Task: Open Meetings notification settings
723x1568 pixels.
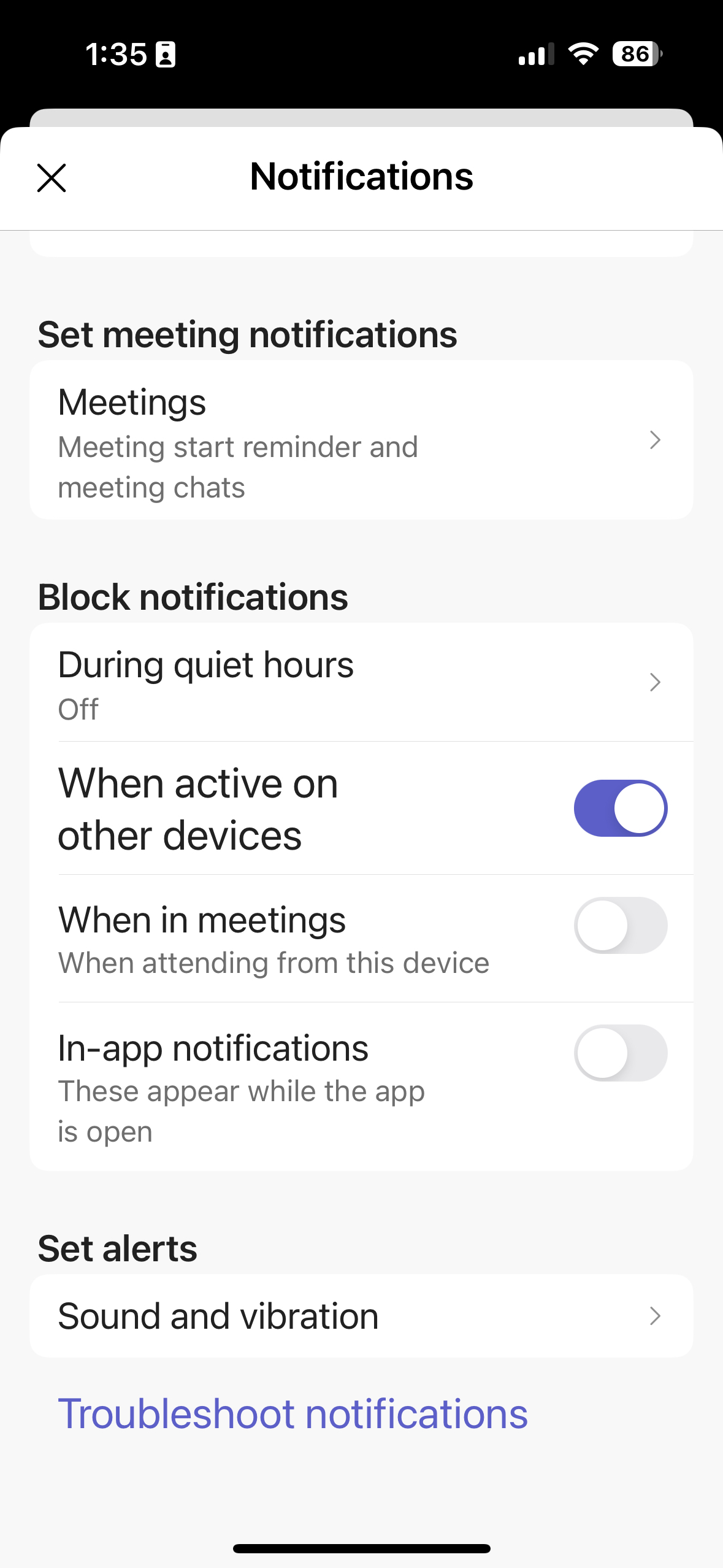Action: pyautogui.click(x=361, y=440)
